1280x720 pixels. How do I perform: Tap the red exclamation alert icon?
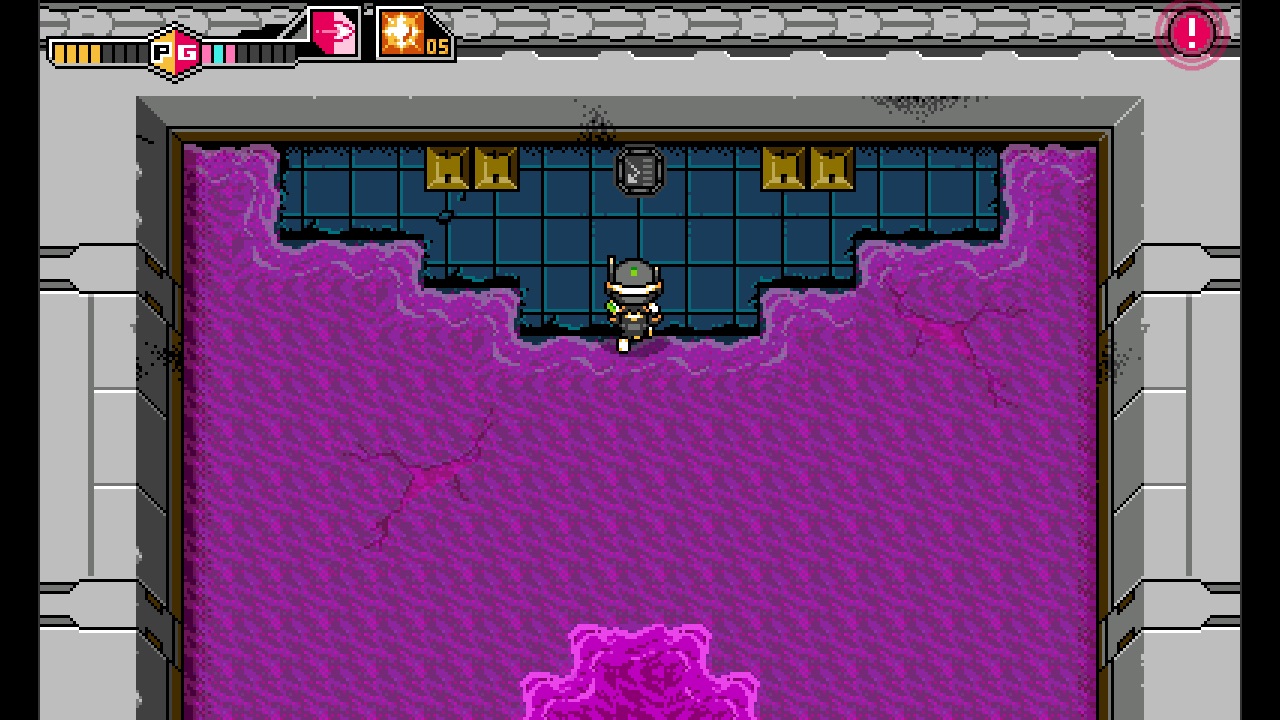click(1191, 33)
